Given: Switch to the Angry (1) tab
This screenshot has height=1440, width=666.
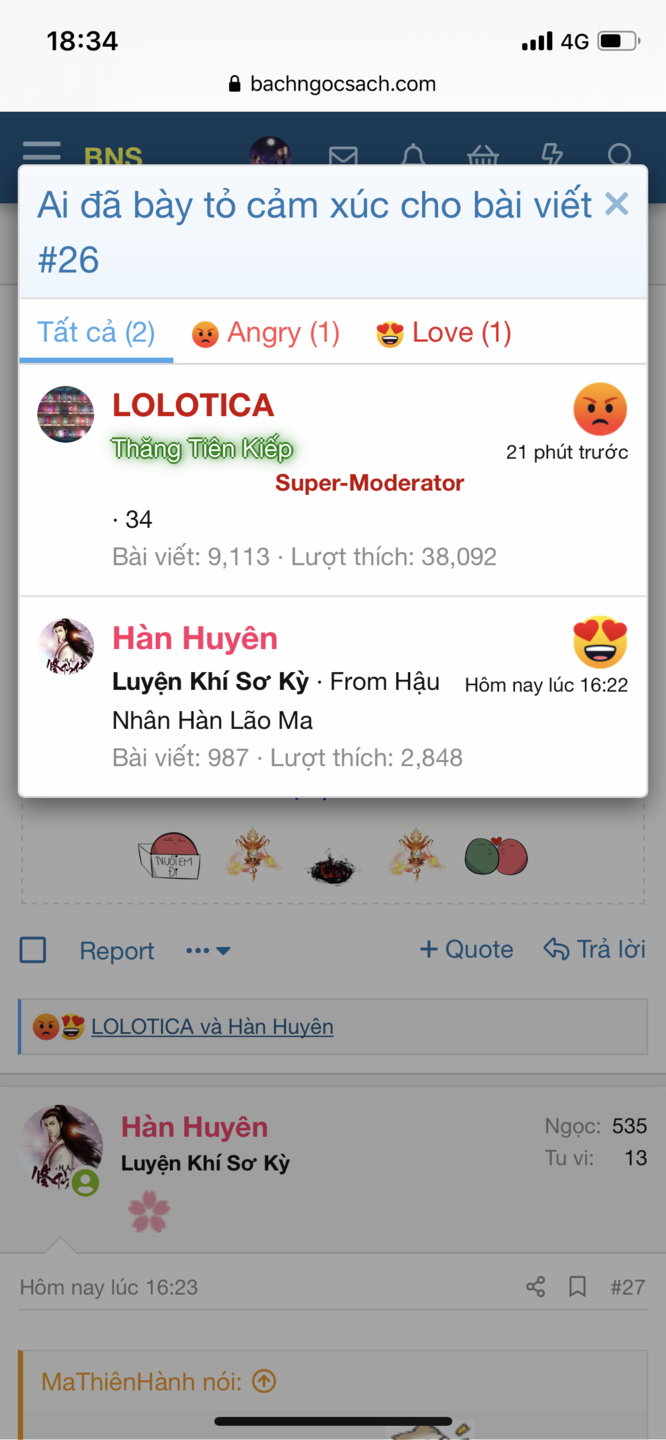Looking at the screenshot, I should click(x=266, y=333).
